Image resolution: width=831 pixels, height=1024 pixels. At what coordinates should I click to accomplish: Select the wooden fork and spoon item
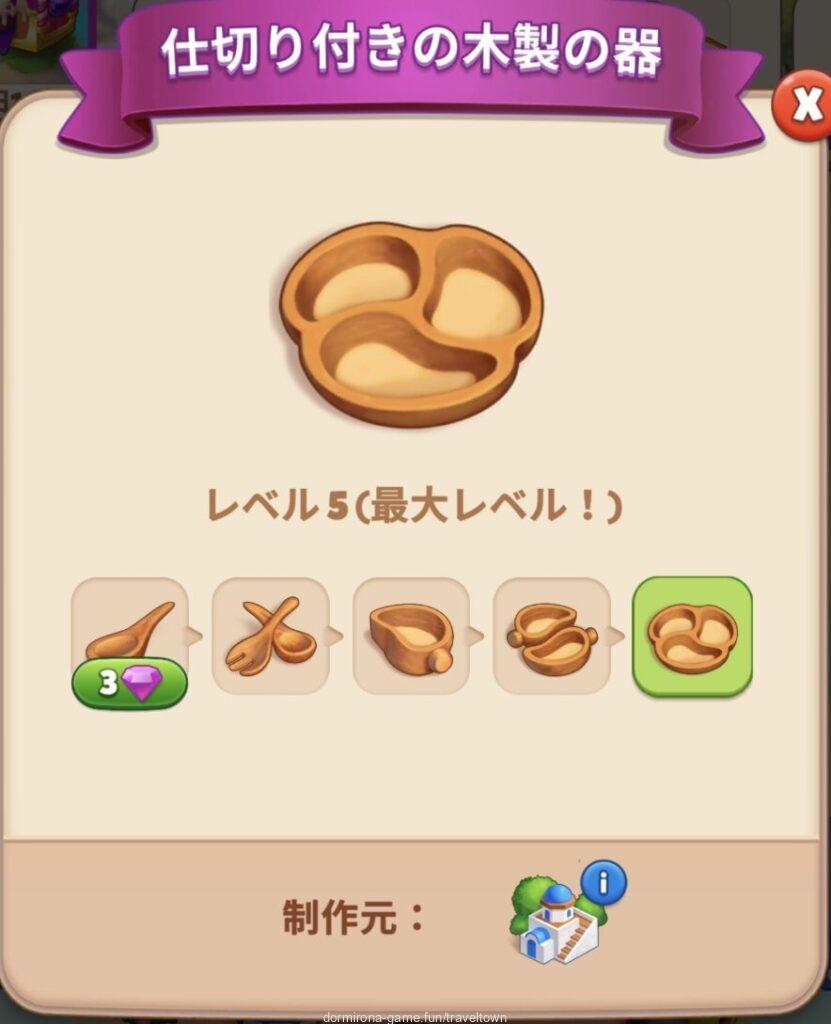point(270,635)
